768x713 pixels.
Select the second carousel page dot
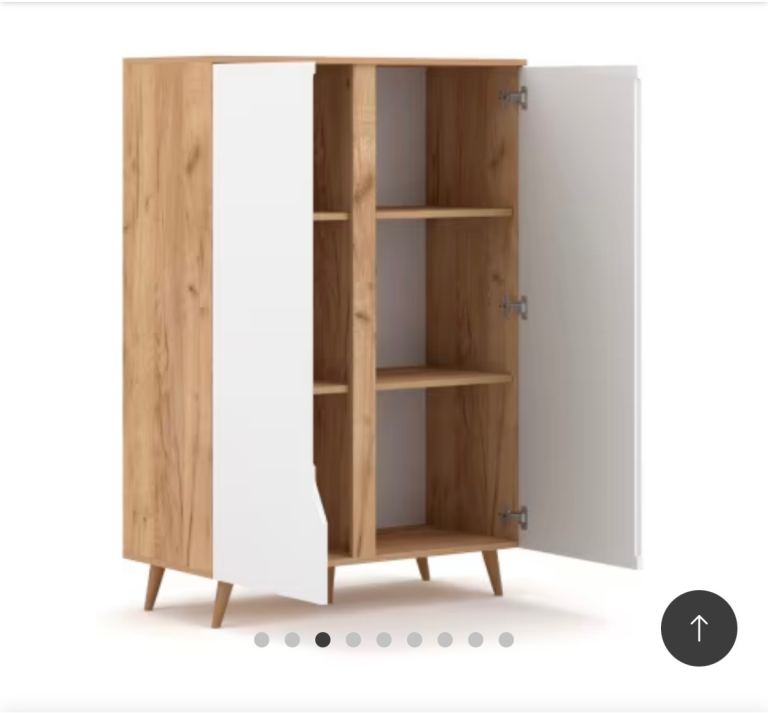click(292, 639)
